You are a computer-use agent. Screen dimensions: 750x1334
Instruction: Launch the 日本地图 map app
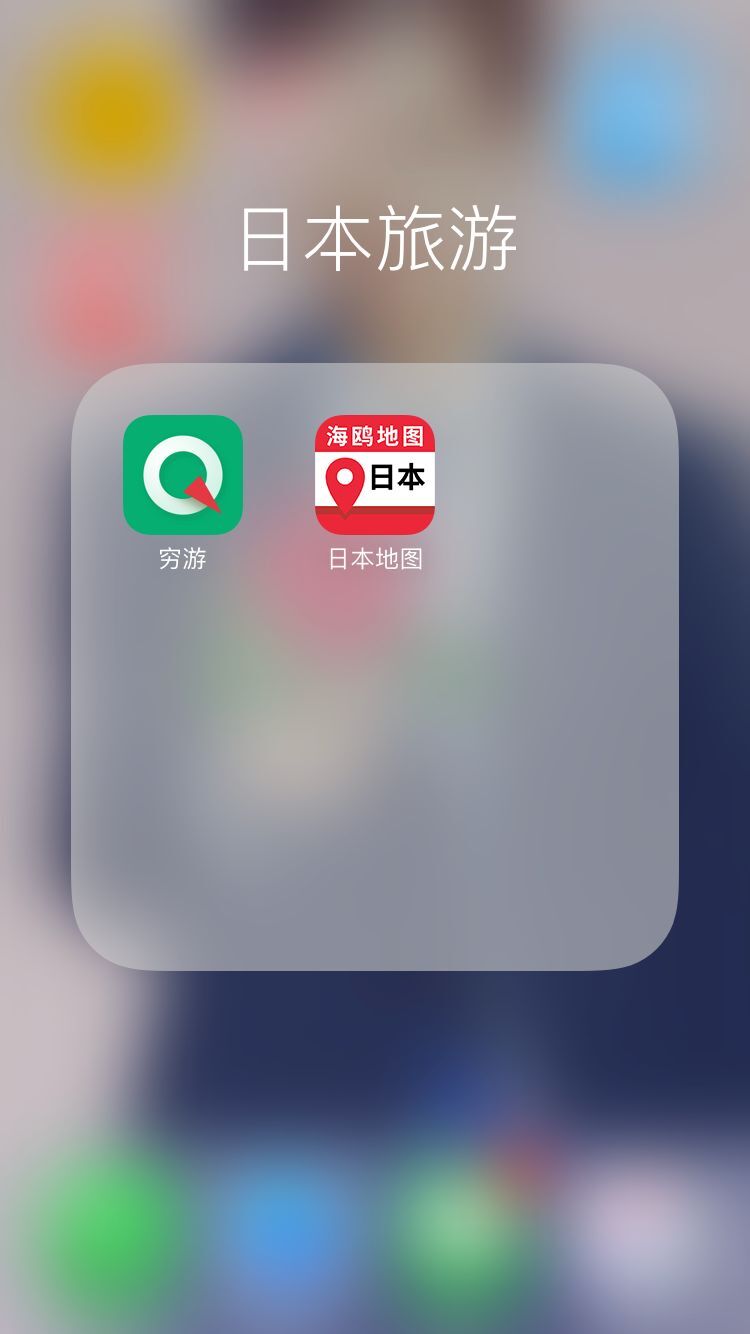click(375, 475)
